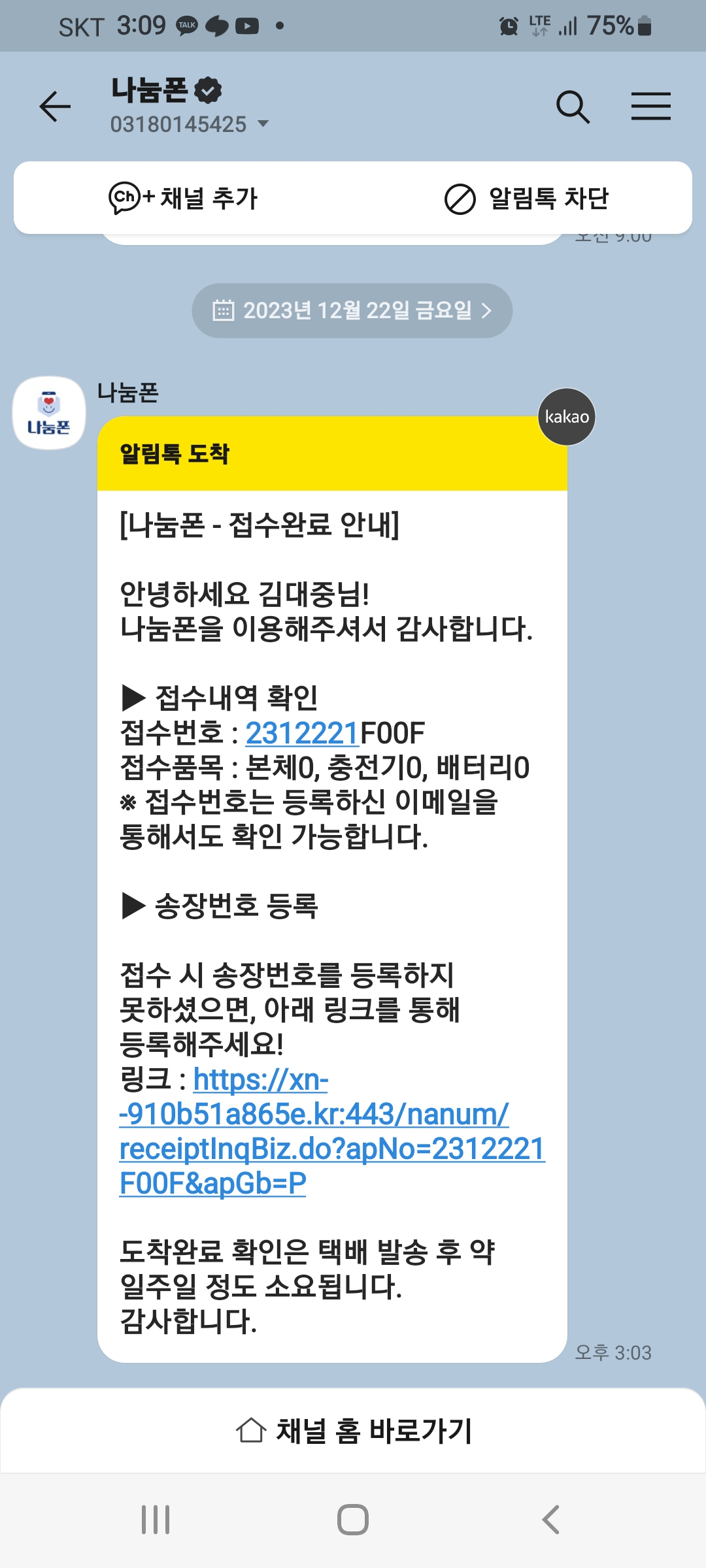Open the 2023년 12월 22일 date chip
706x1568 pixels.
352,310
